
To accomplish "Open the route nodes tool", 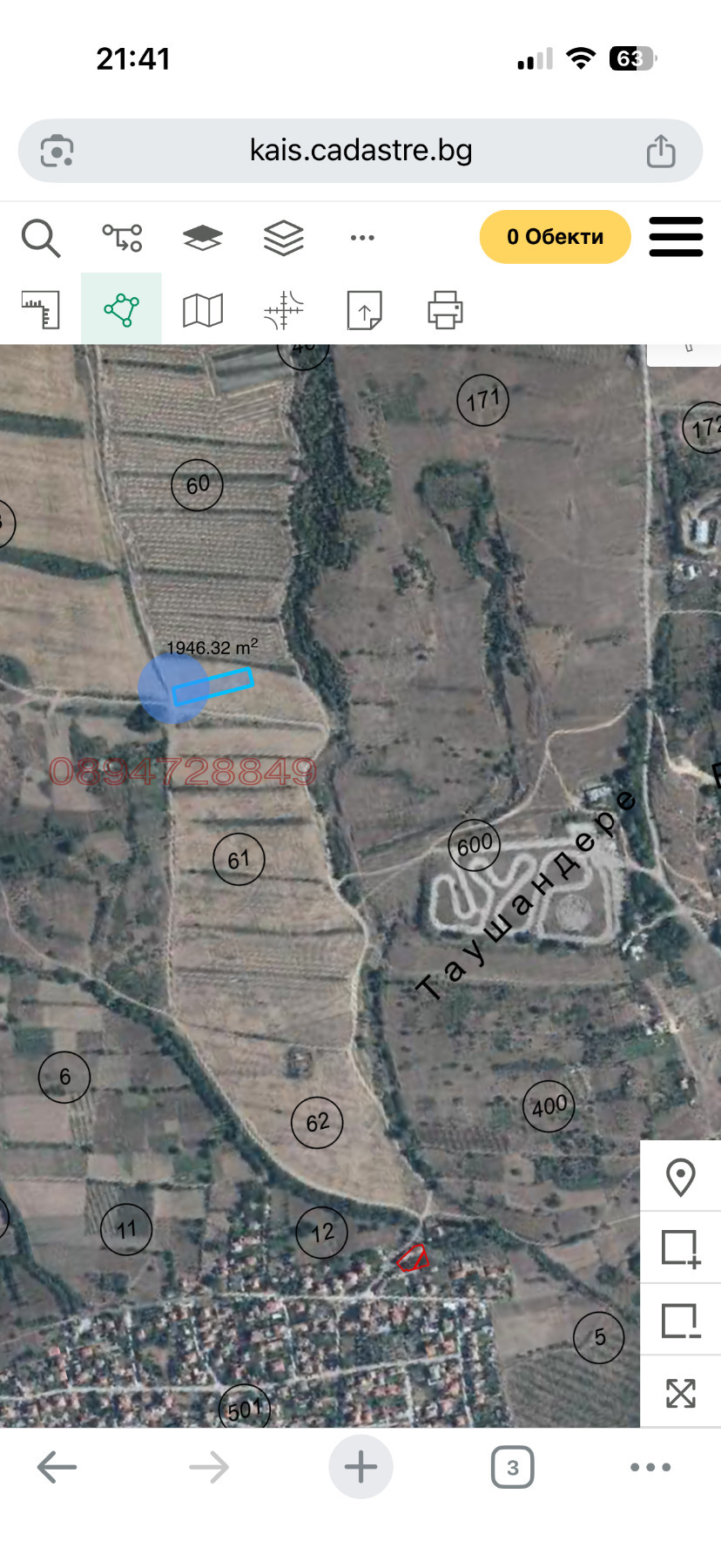I will [x=122, y=238].
